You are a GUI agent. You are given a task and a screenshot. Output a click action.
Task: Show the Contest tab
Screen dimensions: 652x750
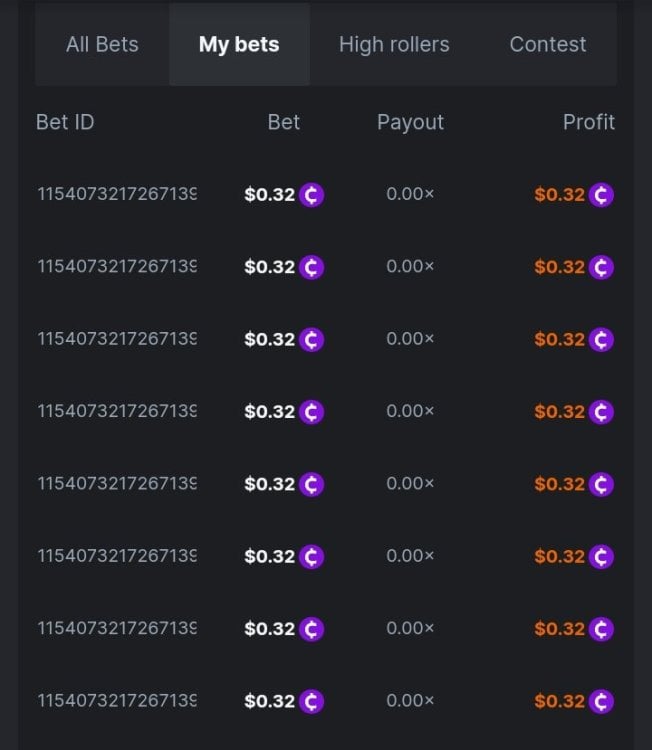548,44
